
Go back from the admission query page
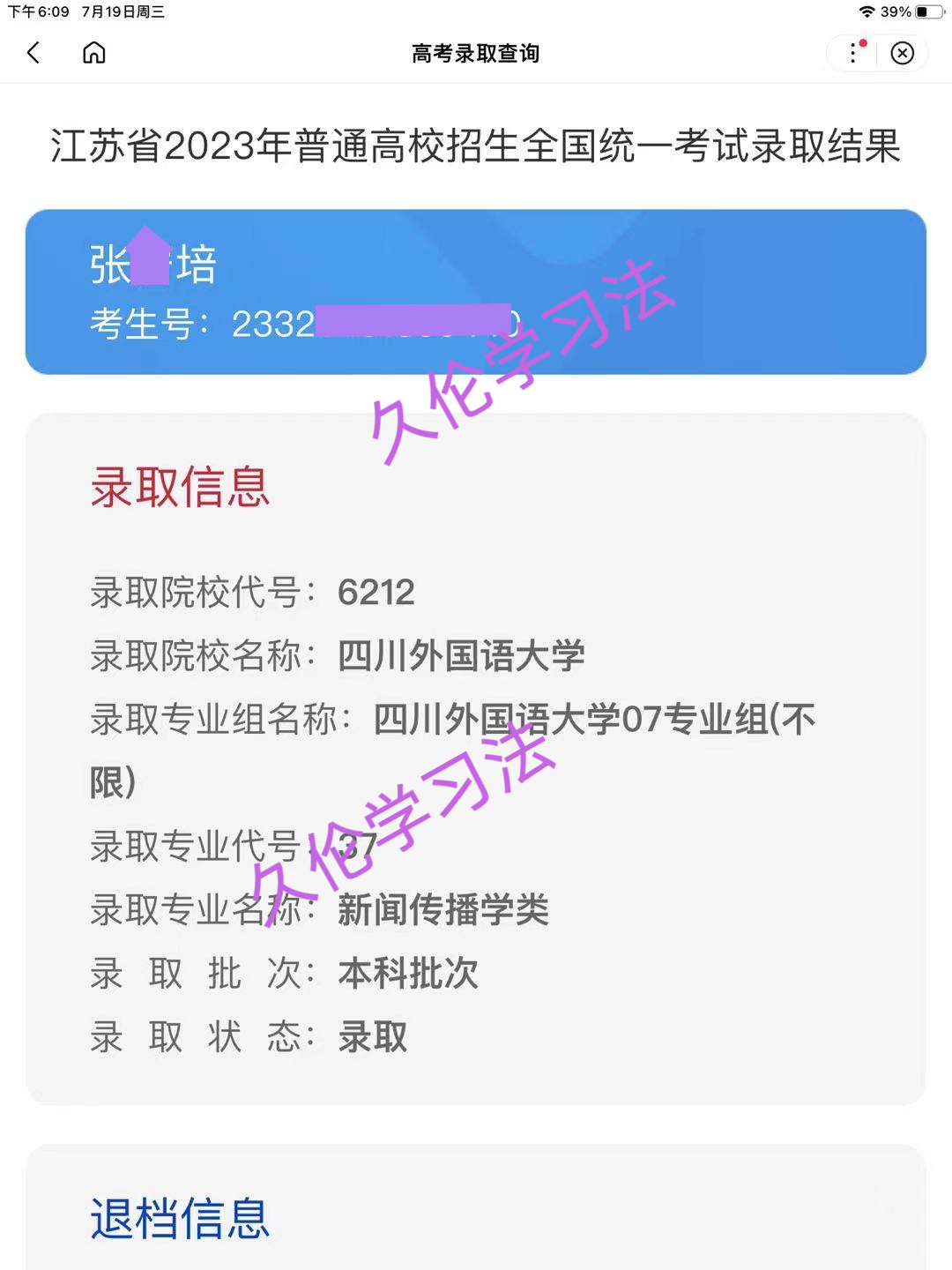pos(33,53)
